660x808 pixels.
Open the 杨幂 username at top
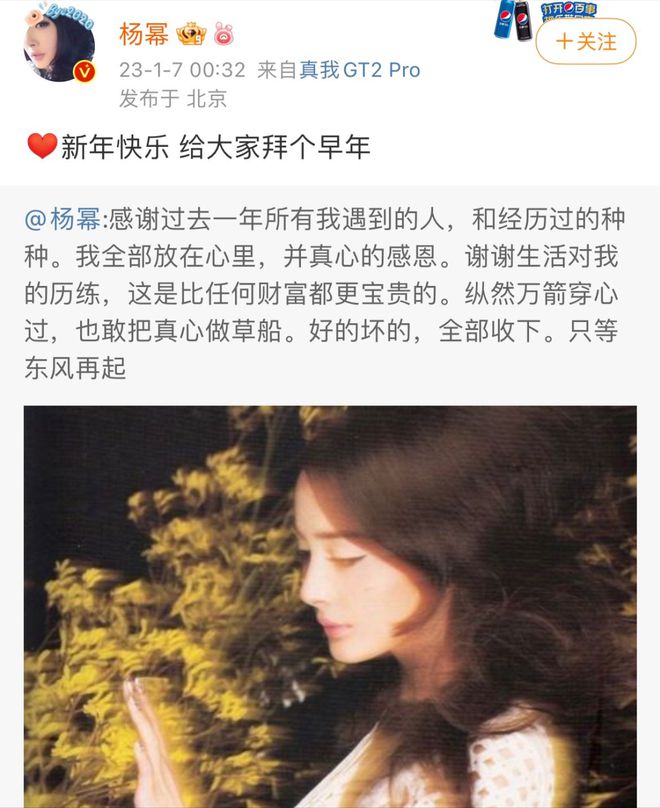click(x=142, y=36)
